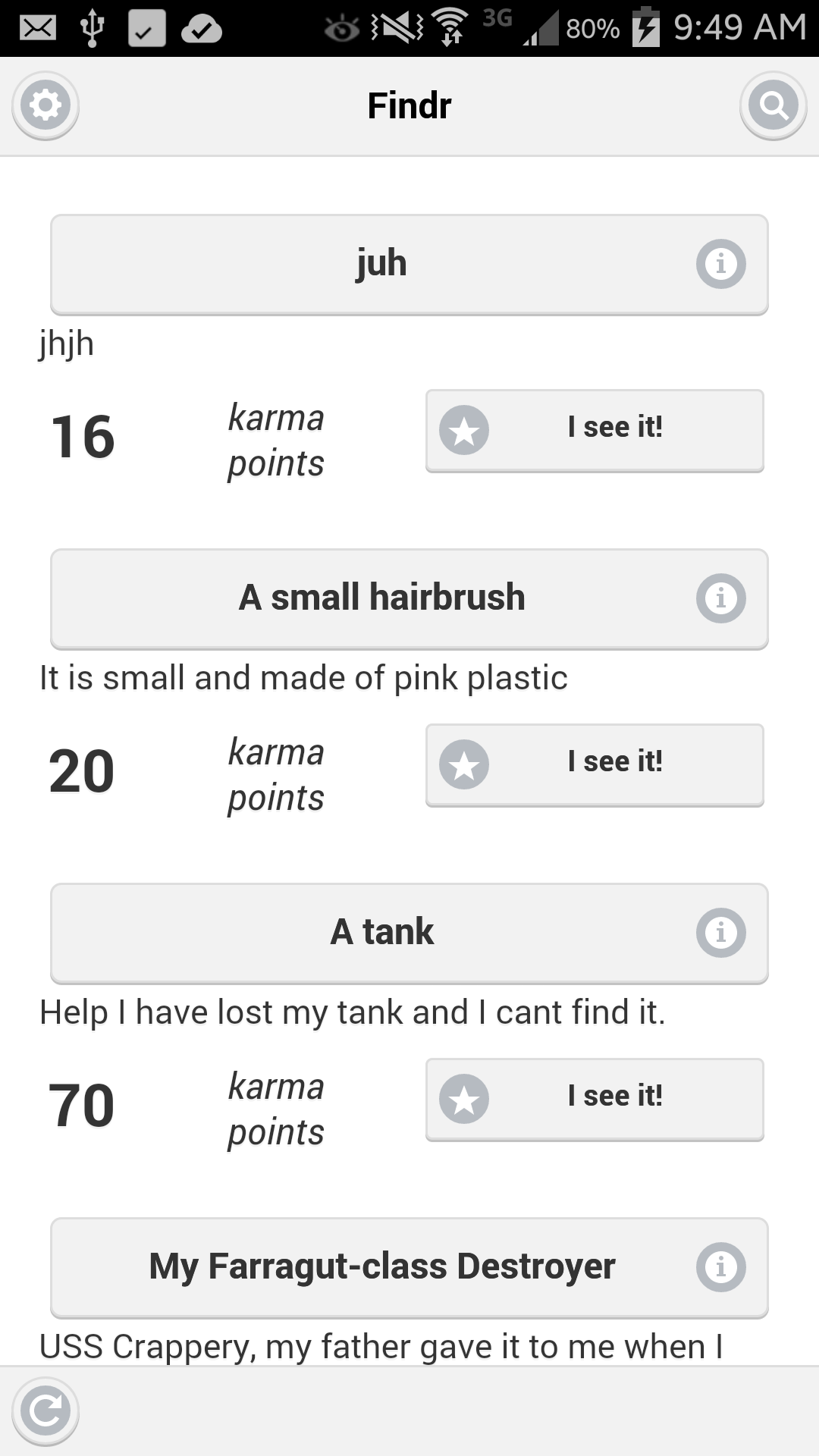Image resolution: width=819 pixels, height=1456 pixels.
Task: Open the 'juh' item details
Action: [x=409, y=264]
